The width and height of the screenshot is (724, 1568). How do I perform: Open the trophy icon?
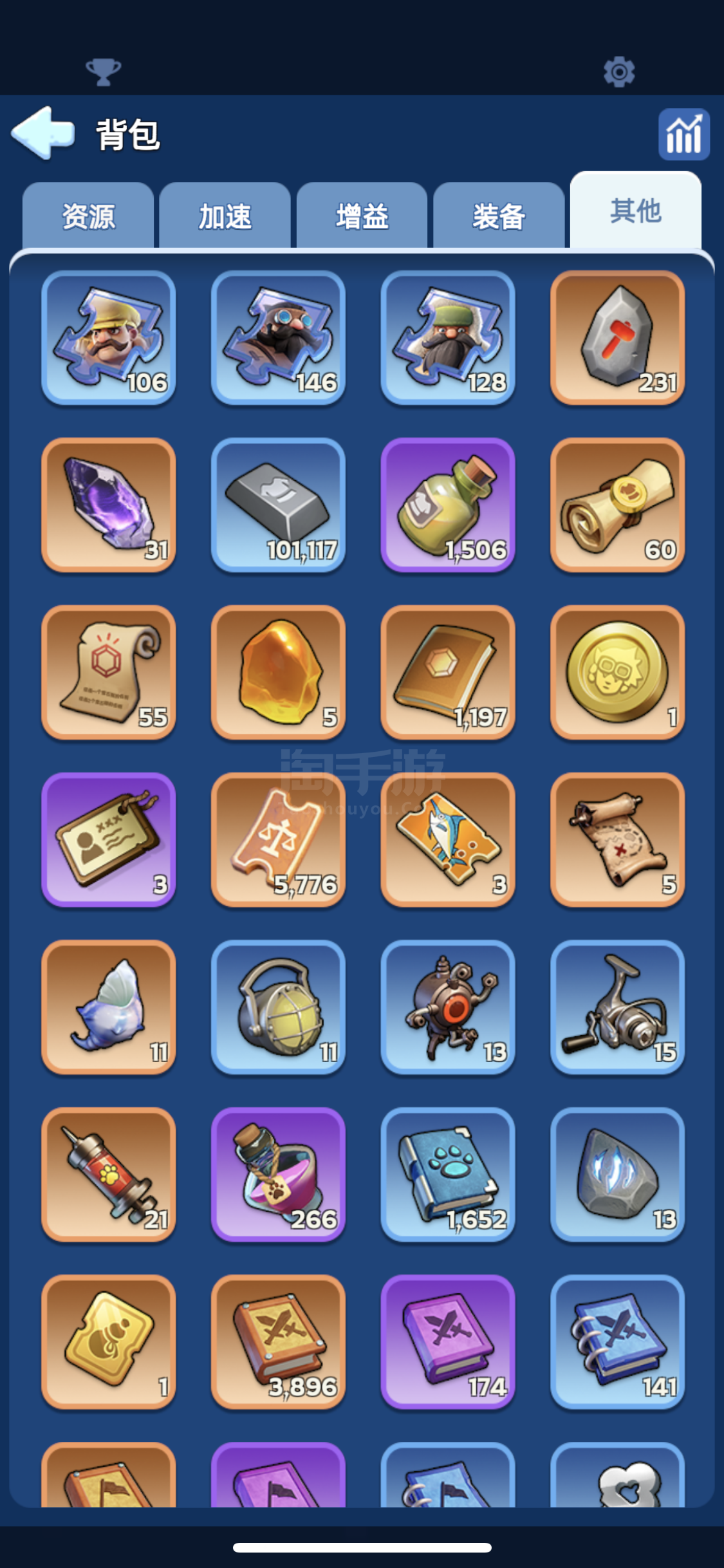tap(103, 71)
